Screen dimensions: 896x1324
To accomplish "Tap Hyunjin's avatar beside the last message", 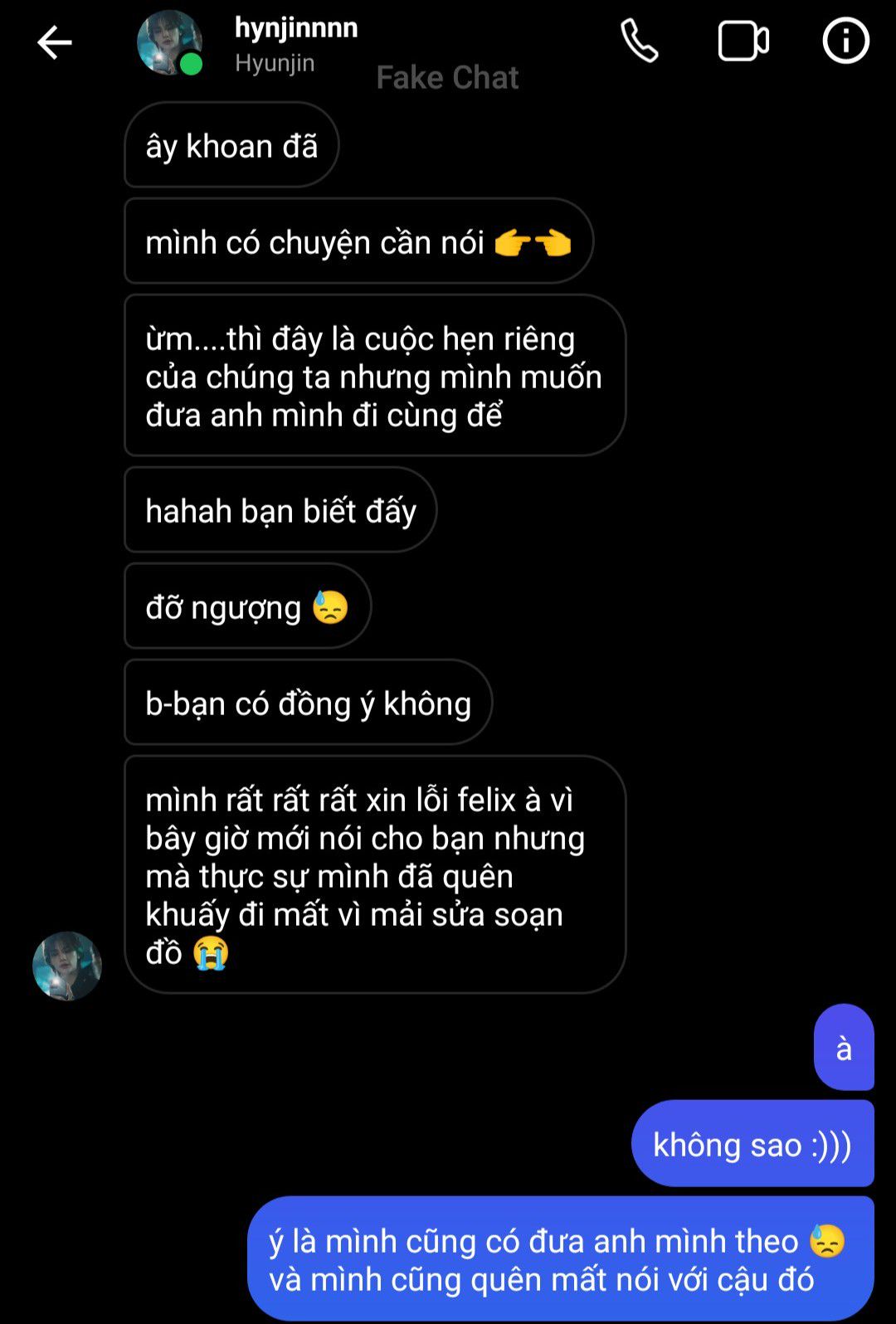I will (67, 966).
